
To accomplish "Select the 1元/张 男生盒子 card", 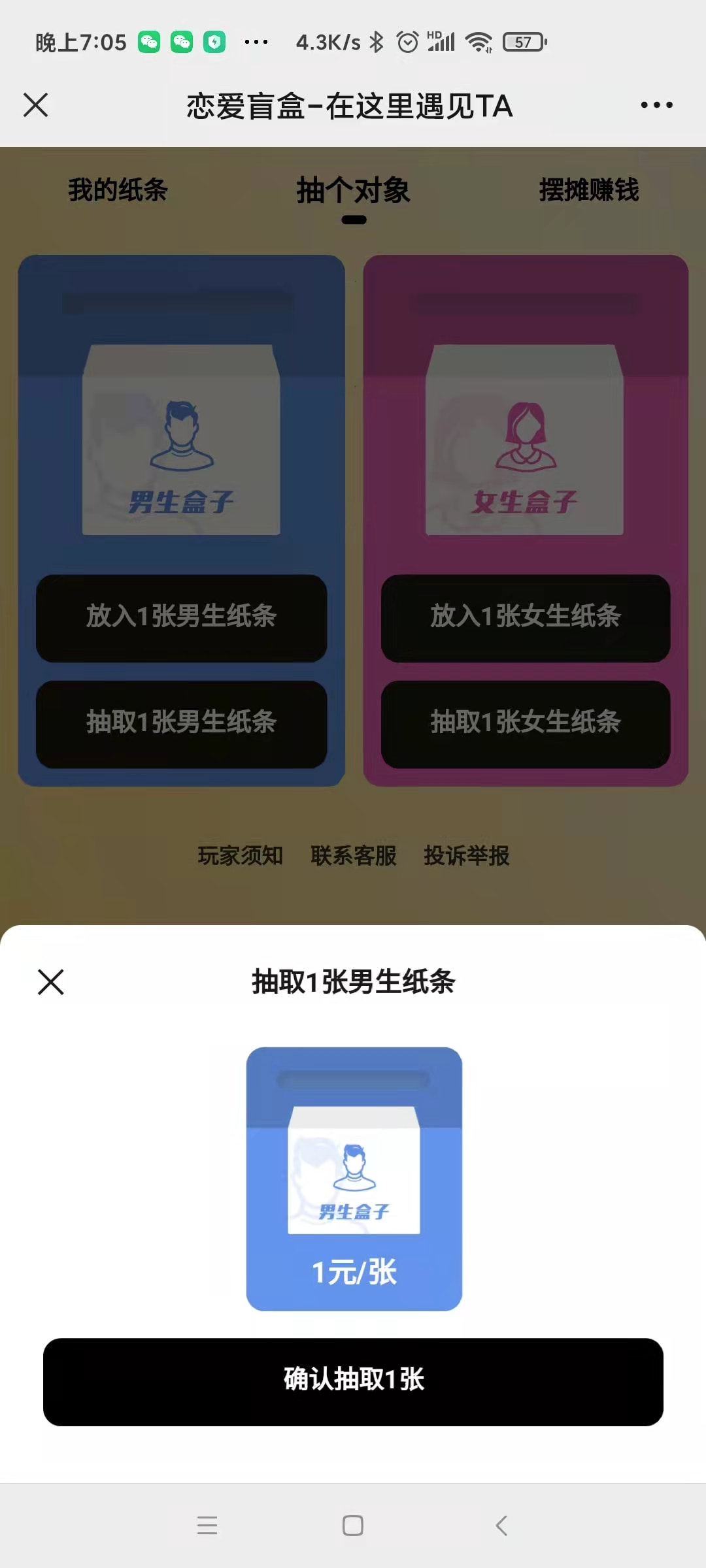I will tap(354, 1179).
